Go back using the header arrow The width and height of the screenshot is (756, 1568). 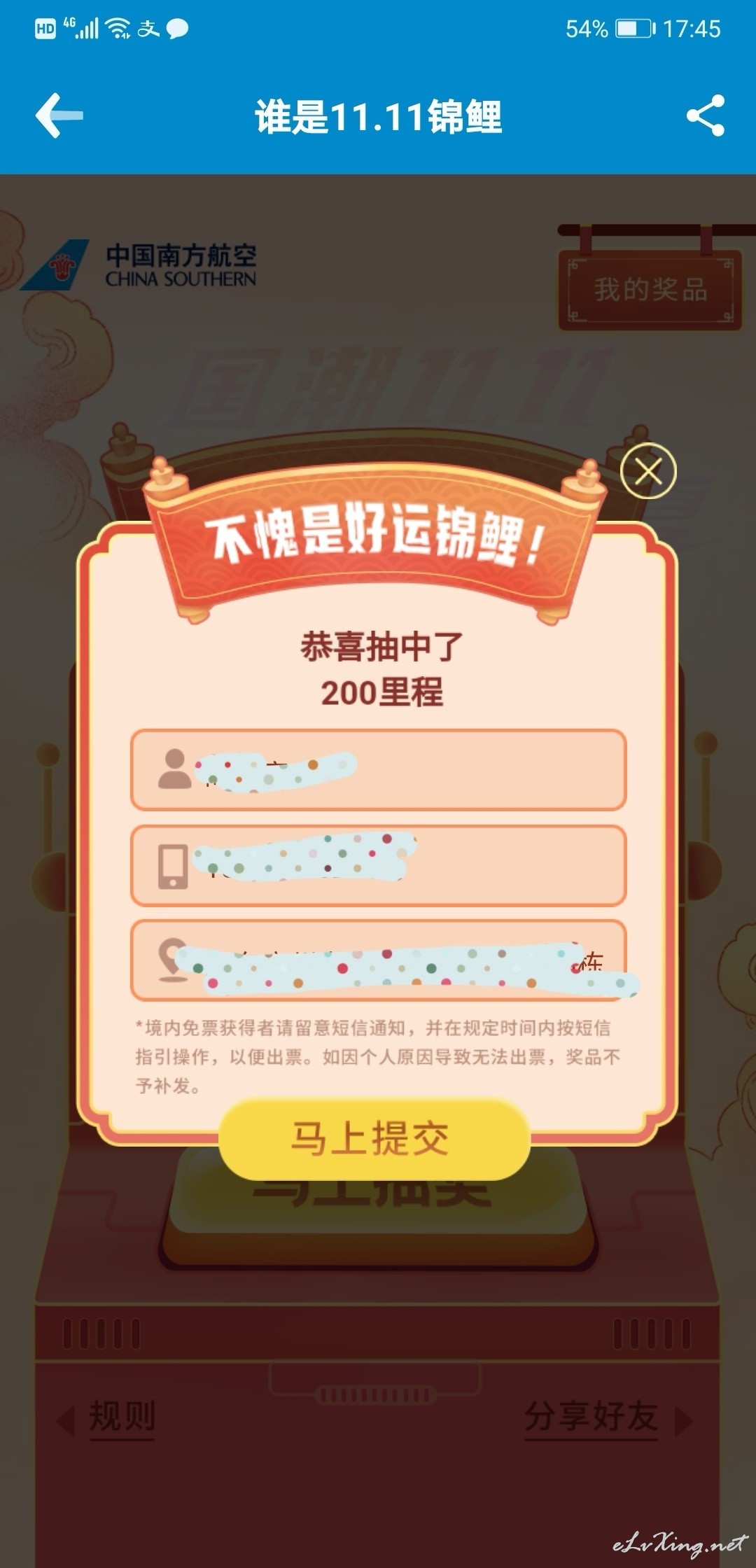(59, 115)
